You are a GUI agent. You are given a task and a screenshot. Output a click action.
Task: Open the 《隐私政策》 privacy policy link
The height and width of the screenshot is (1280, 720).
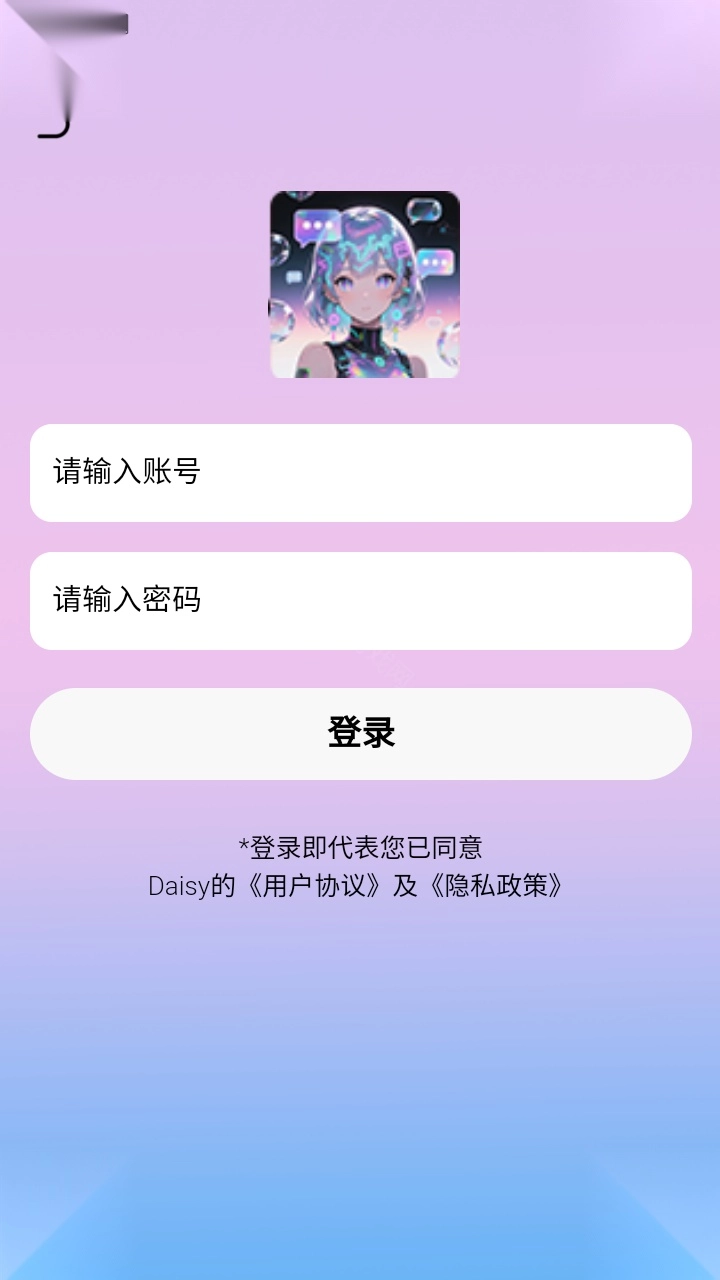click(495, 886)
